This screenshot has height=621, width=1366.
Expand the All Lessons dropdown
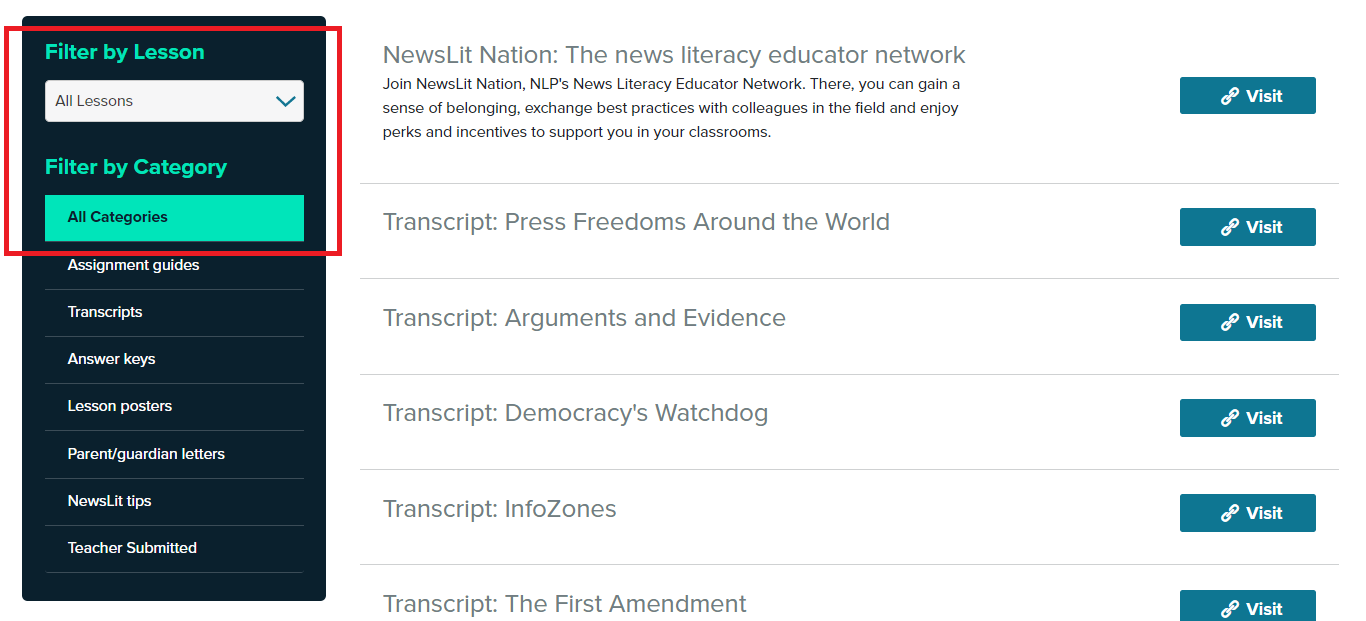pos(174,101)
